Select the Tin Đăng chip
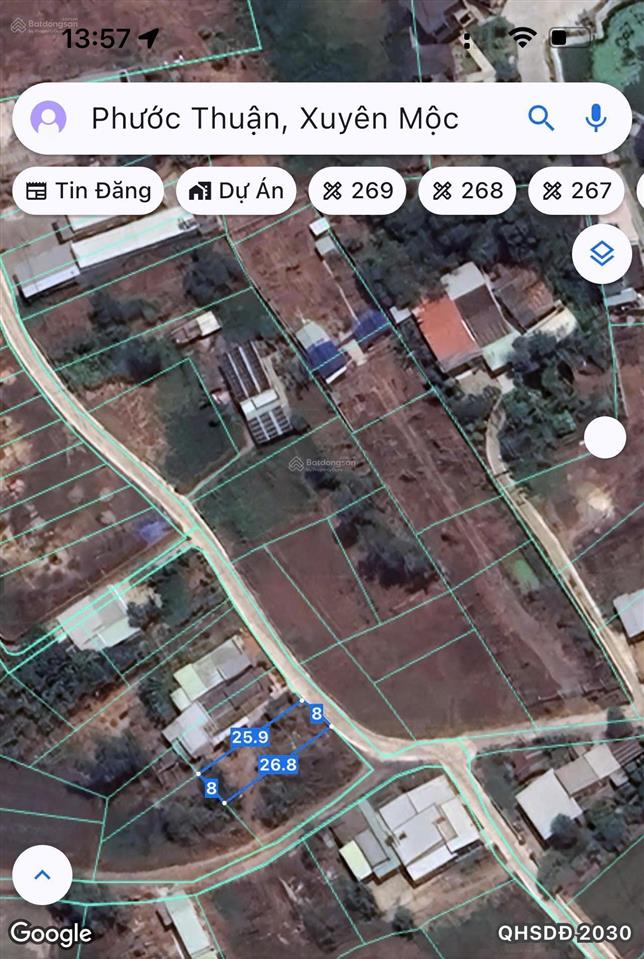644x959 pixels. (88, 191)
